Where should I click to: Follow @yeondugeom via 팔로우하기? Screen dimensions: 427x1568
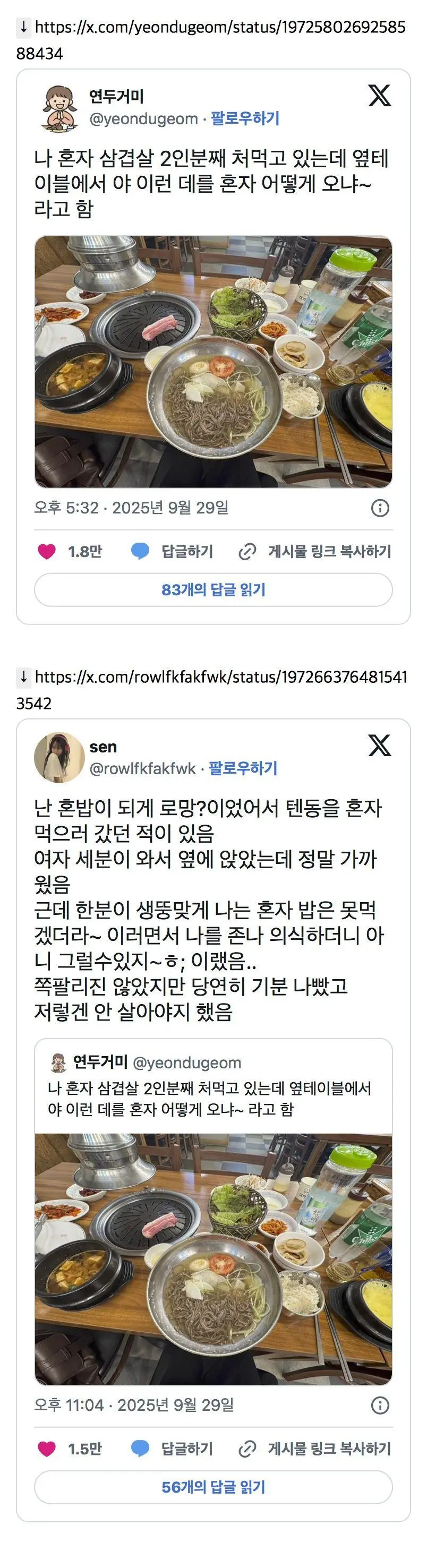[244, 119]
